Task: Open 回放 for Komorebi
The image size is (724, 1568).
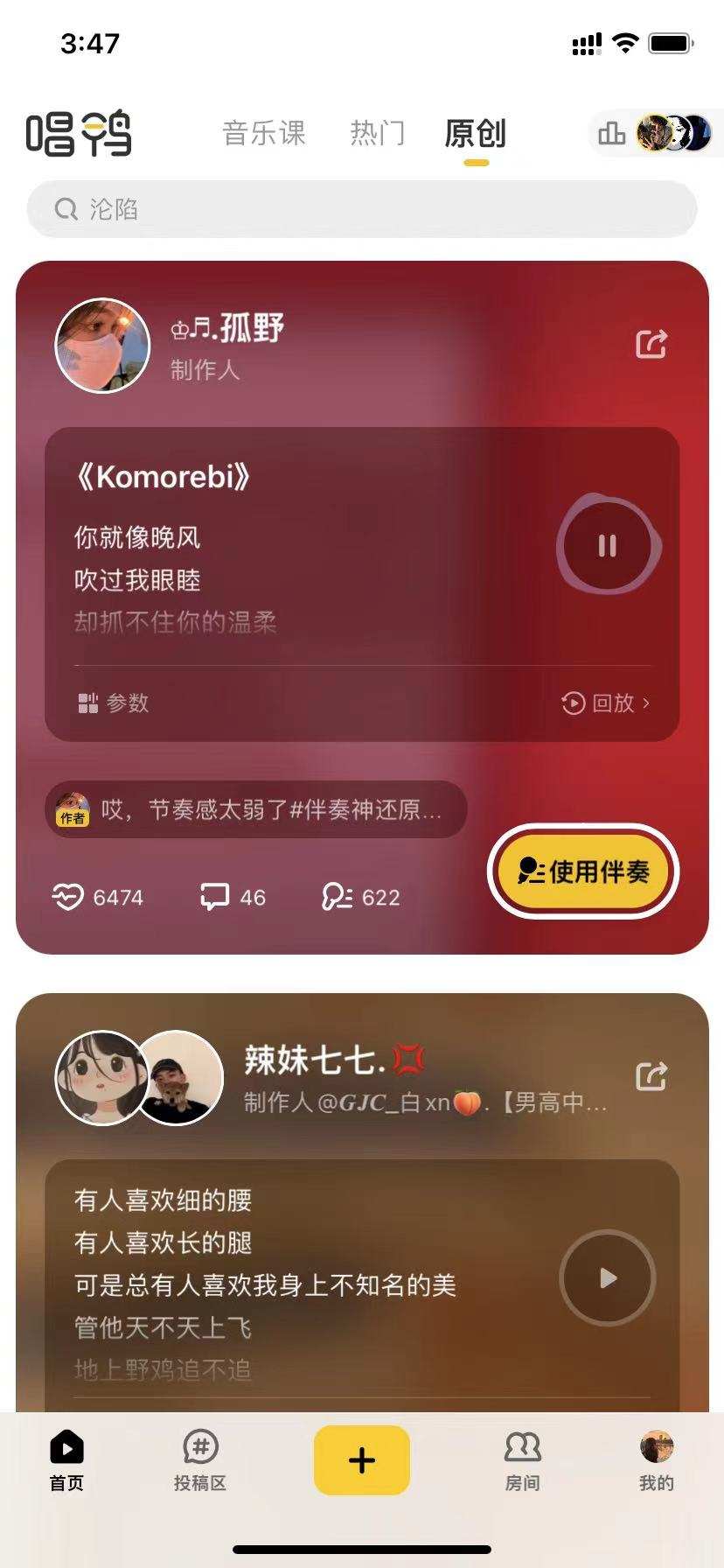Action: click(607, 703)
